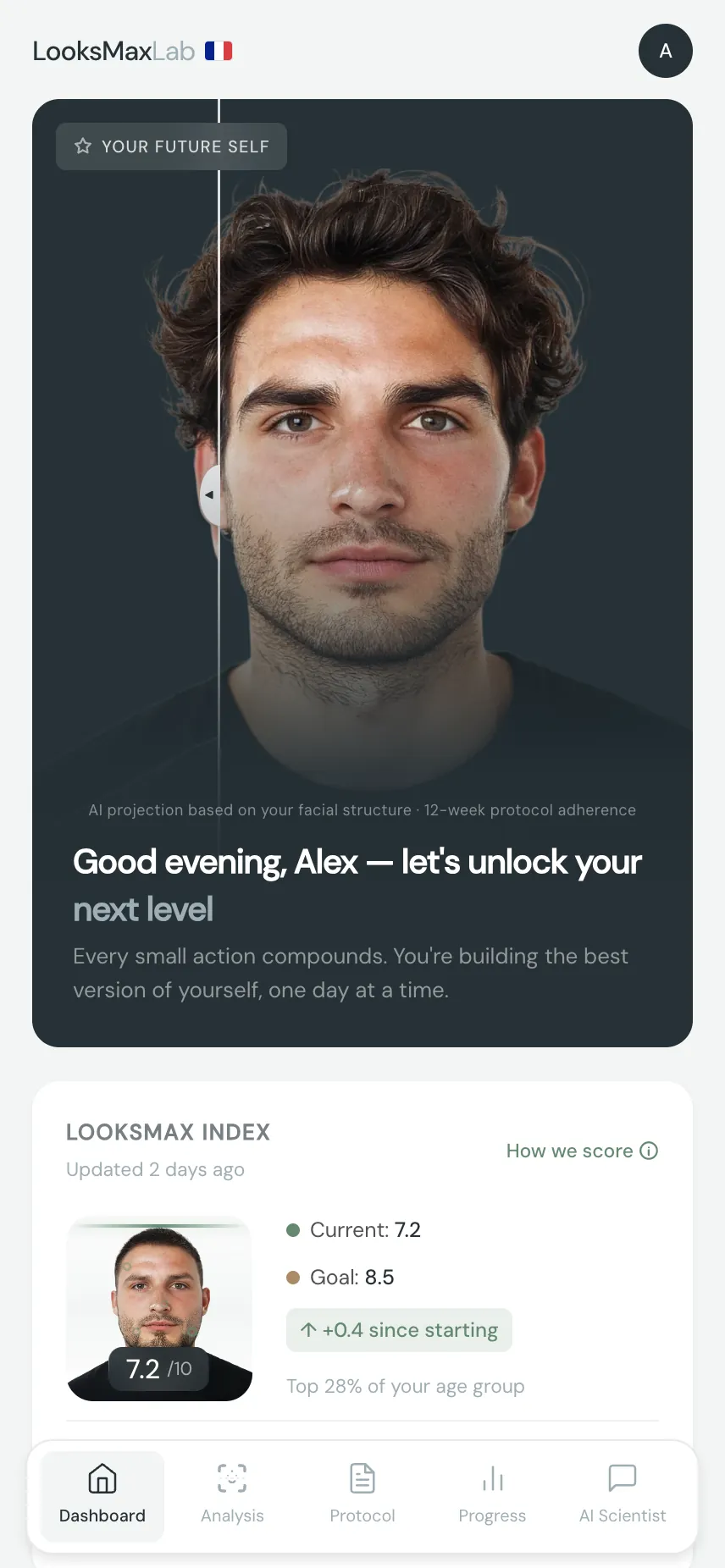Switch to the Analysis tab

232,1495
